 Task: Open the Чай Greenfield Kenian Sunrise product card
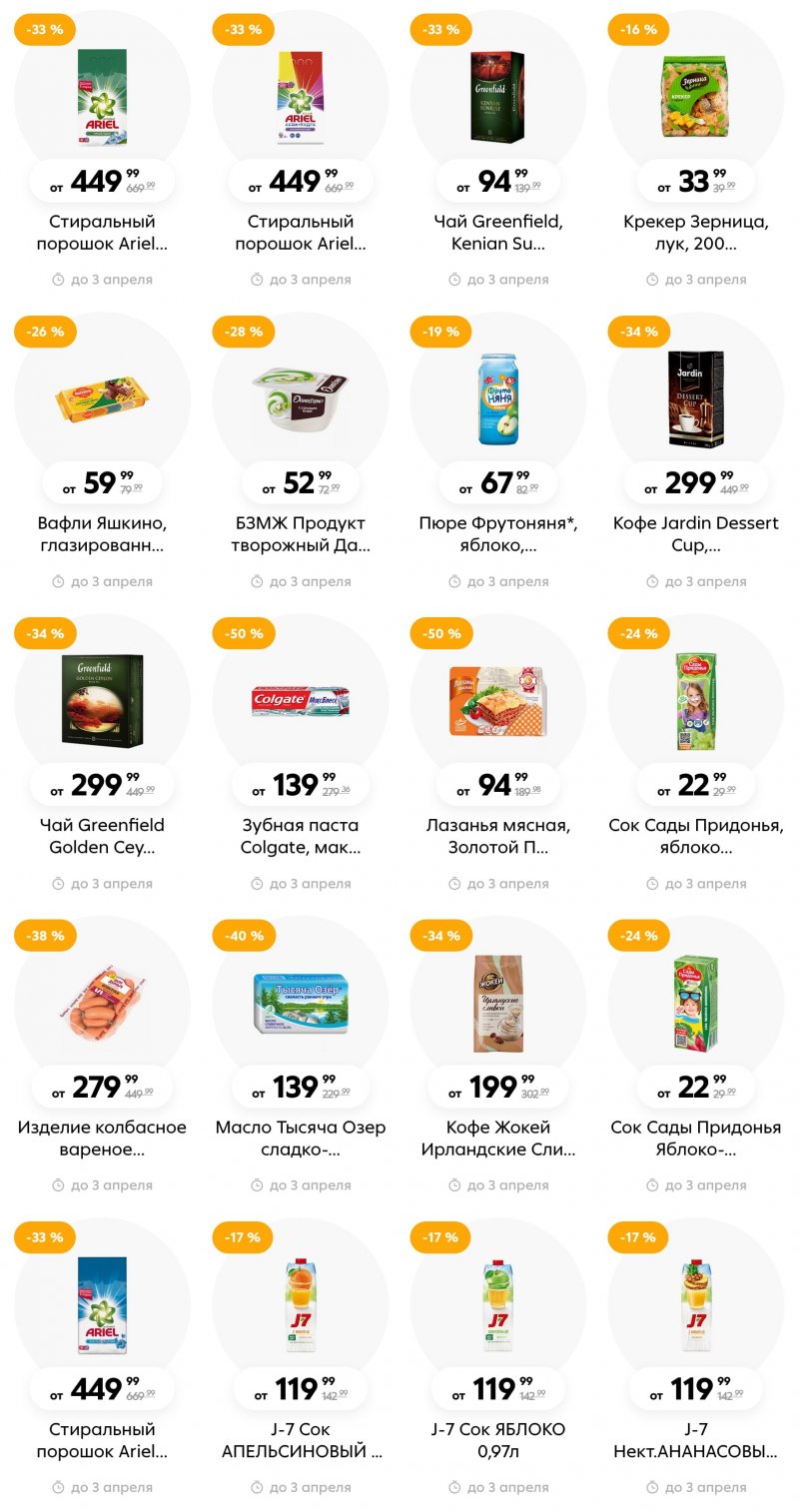(497, 97)
